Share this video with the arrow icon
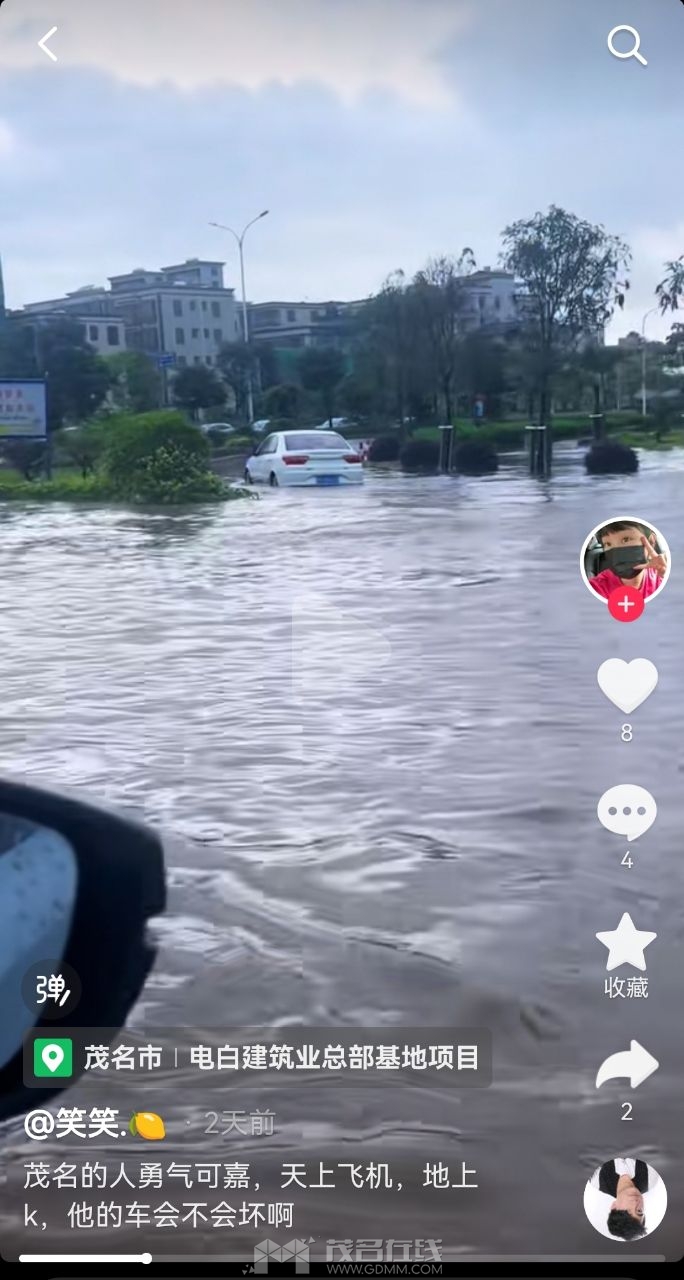Image resolution: width=684 pixels, height=1280 pixels. [627, 1066]
